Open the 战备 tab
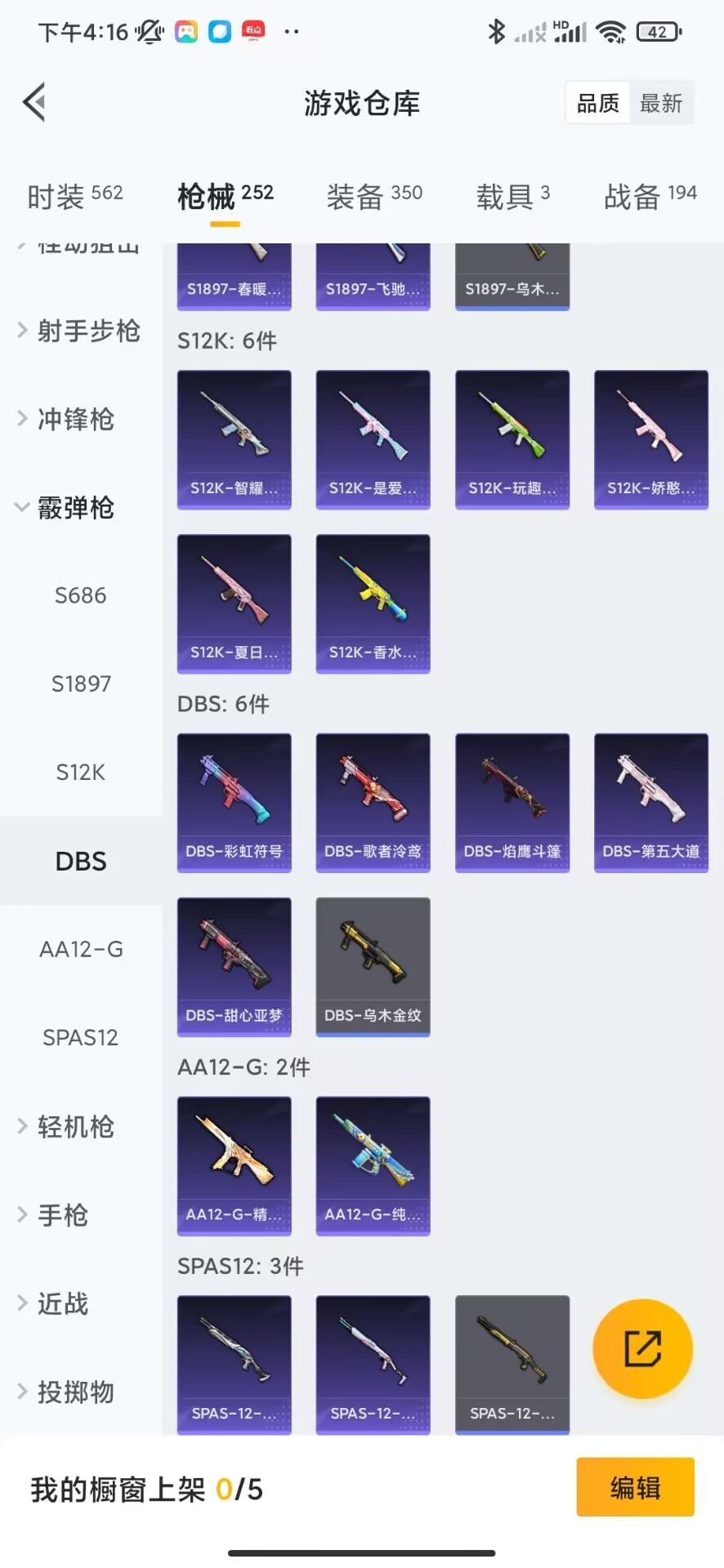 (650, 196)
